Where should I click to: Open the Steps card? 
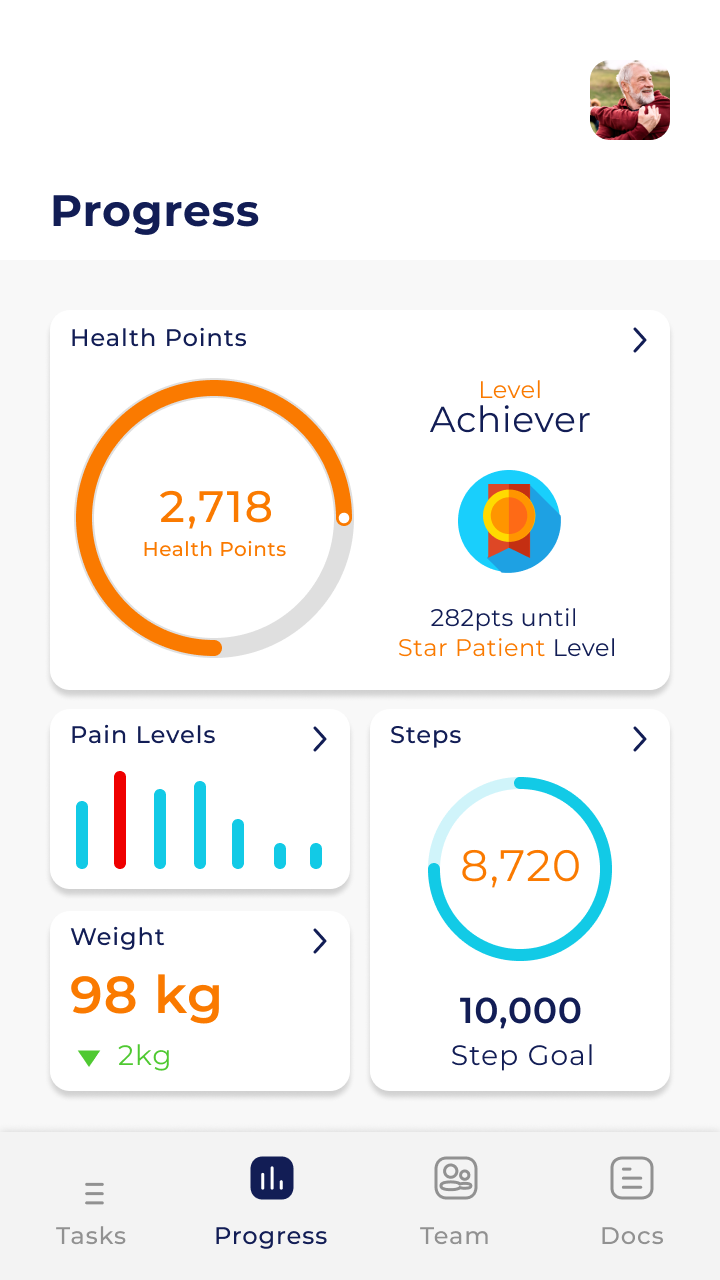coord(639,739)
